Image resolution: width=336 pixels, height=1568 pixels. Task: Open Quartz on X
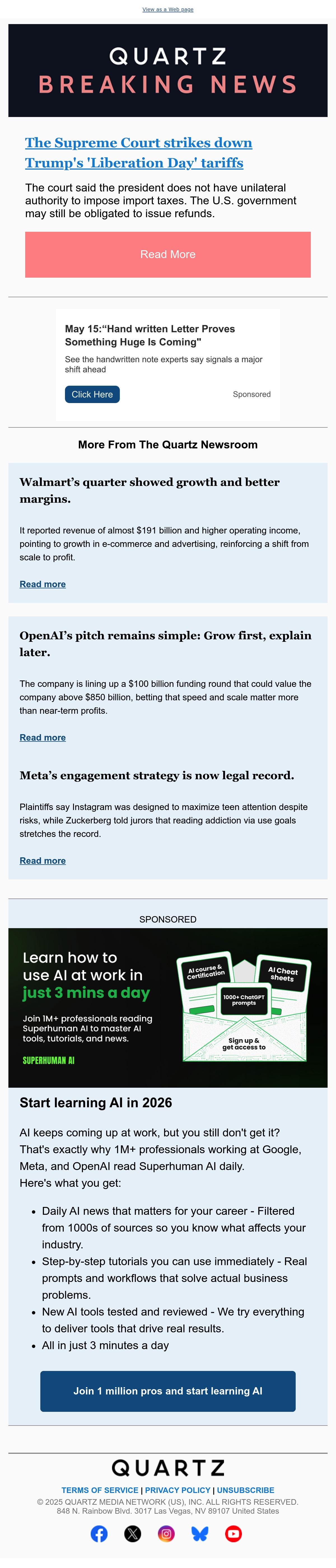(x=133, y=1533)
